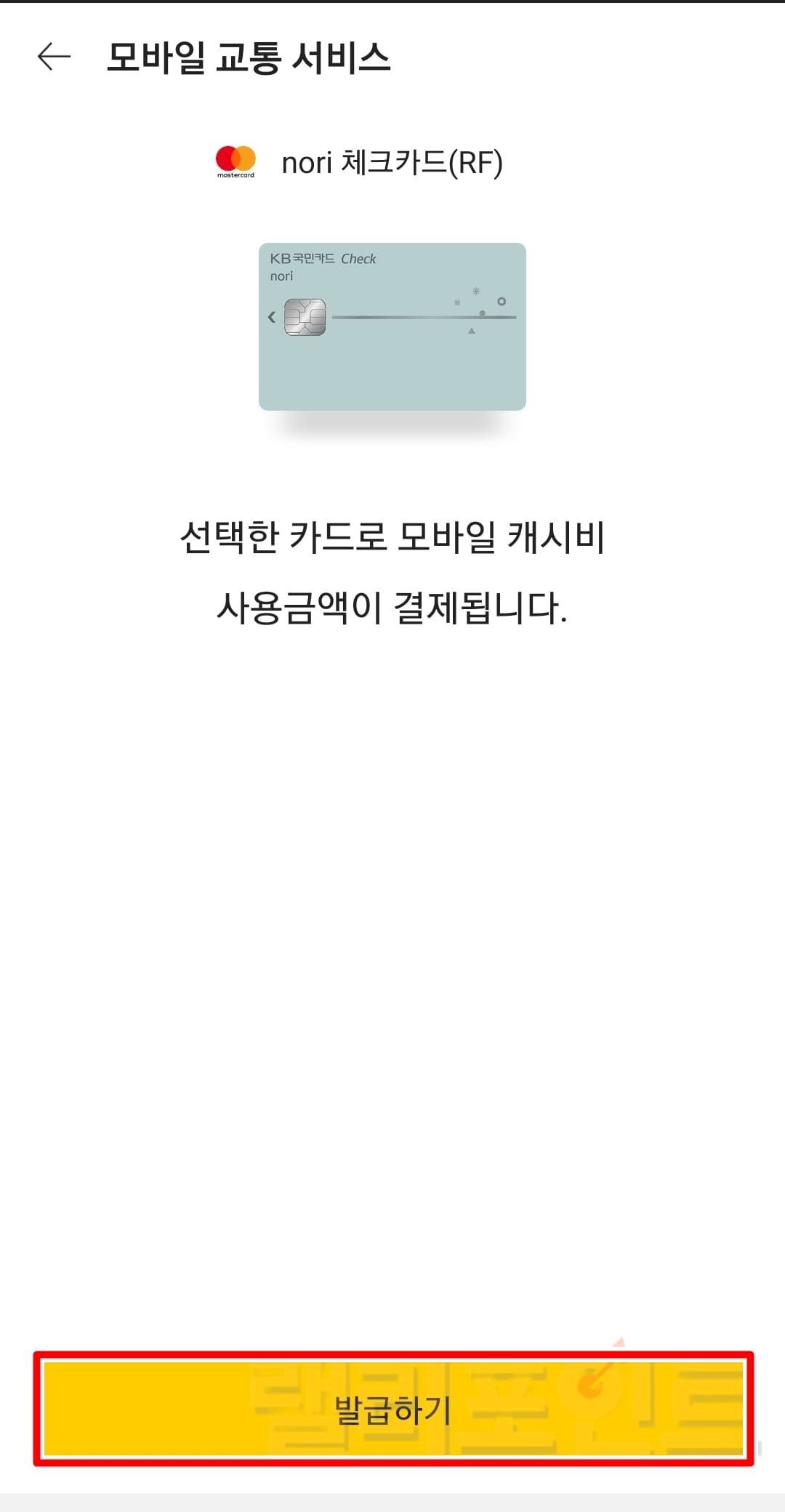Tap the yellow 발급하기 button

392,1409
